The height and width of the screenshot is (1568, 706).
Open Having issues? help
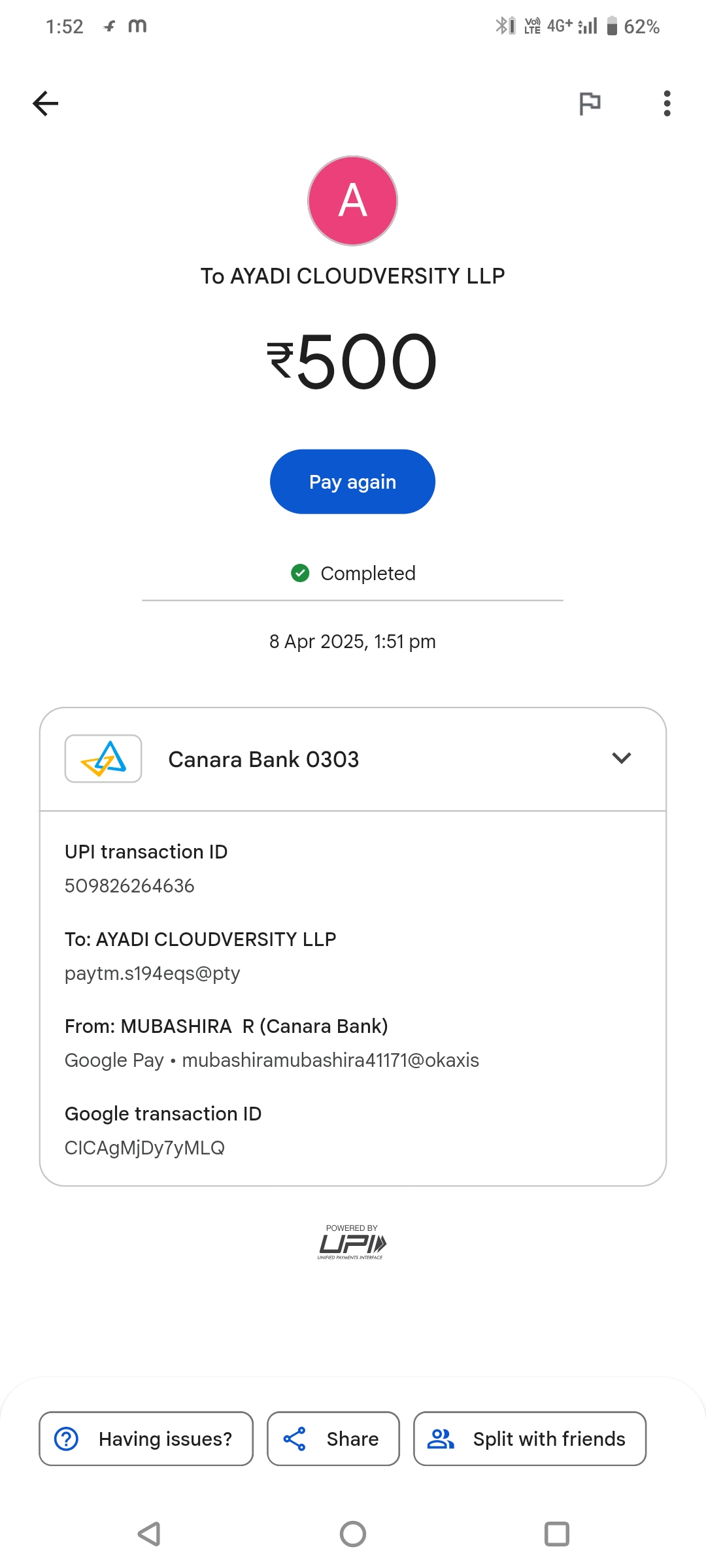tap(146, 1439)
